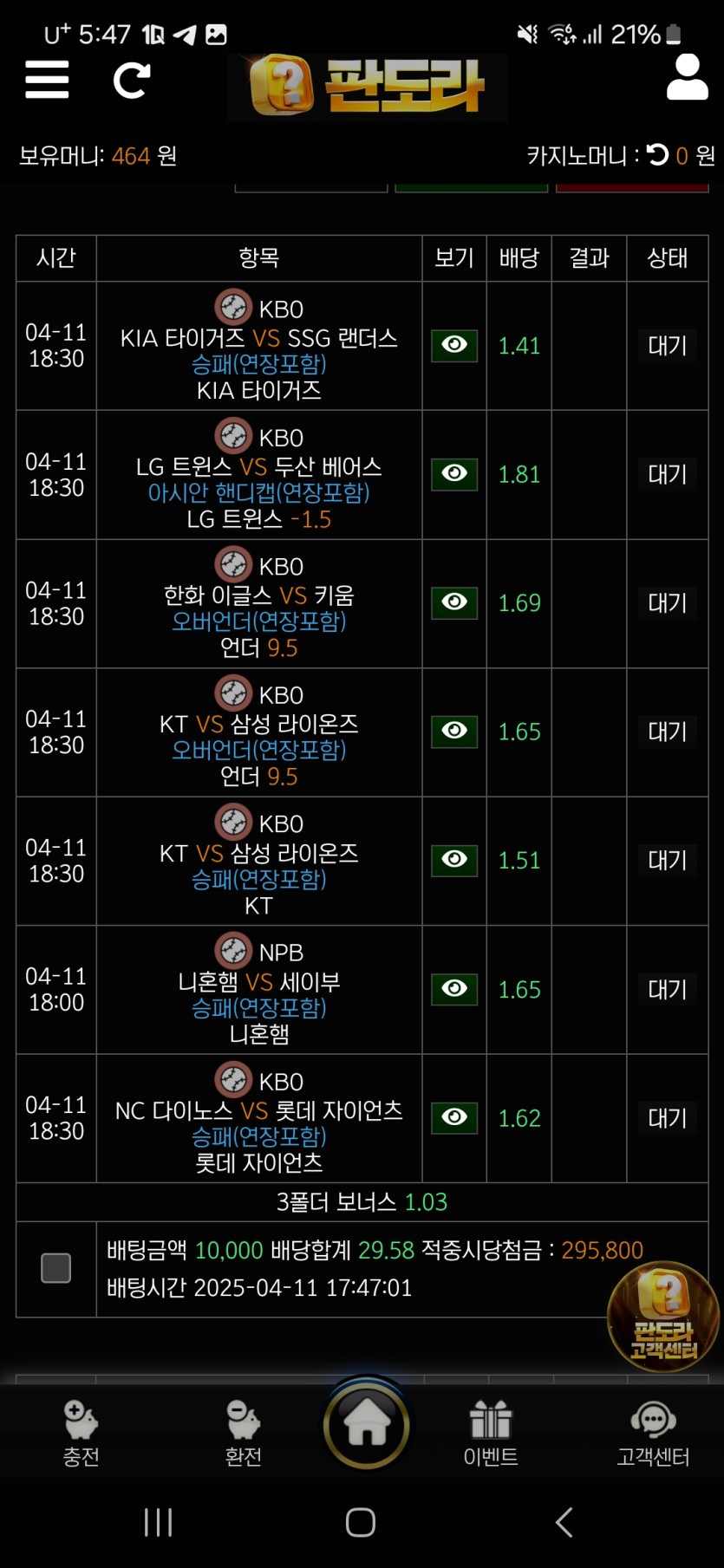Image resolution: width=724 pixels, height=1568 pixels.
Task: Tap the system back button
Action: pos(564,1522)
